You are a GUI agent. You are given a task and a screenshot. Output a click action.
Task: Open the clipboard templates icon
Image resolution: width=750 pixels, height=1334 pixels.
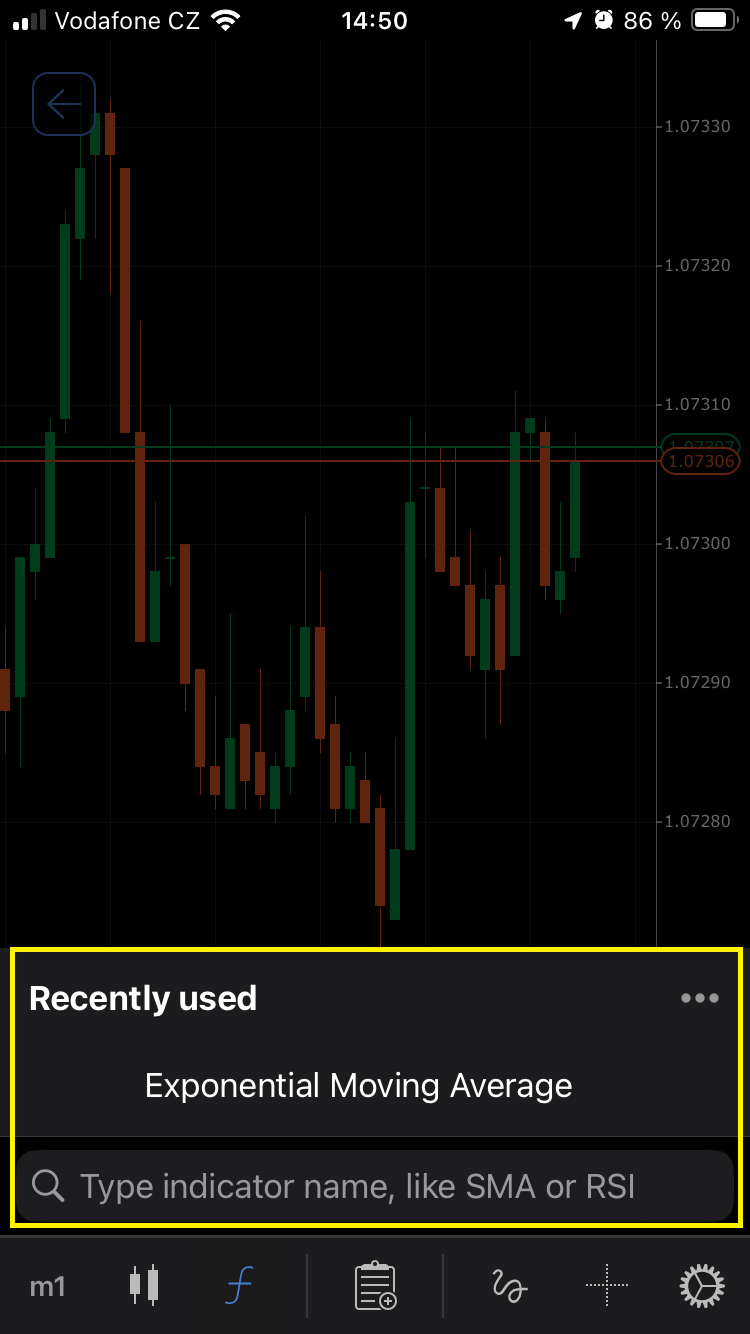pyautogui.click(x=375, y=1286)
